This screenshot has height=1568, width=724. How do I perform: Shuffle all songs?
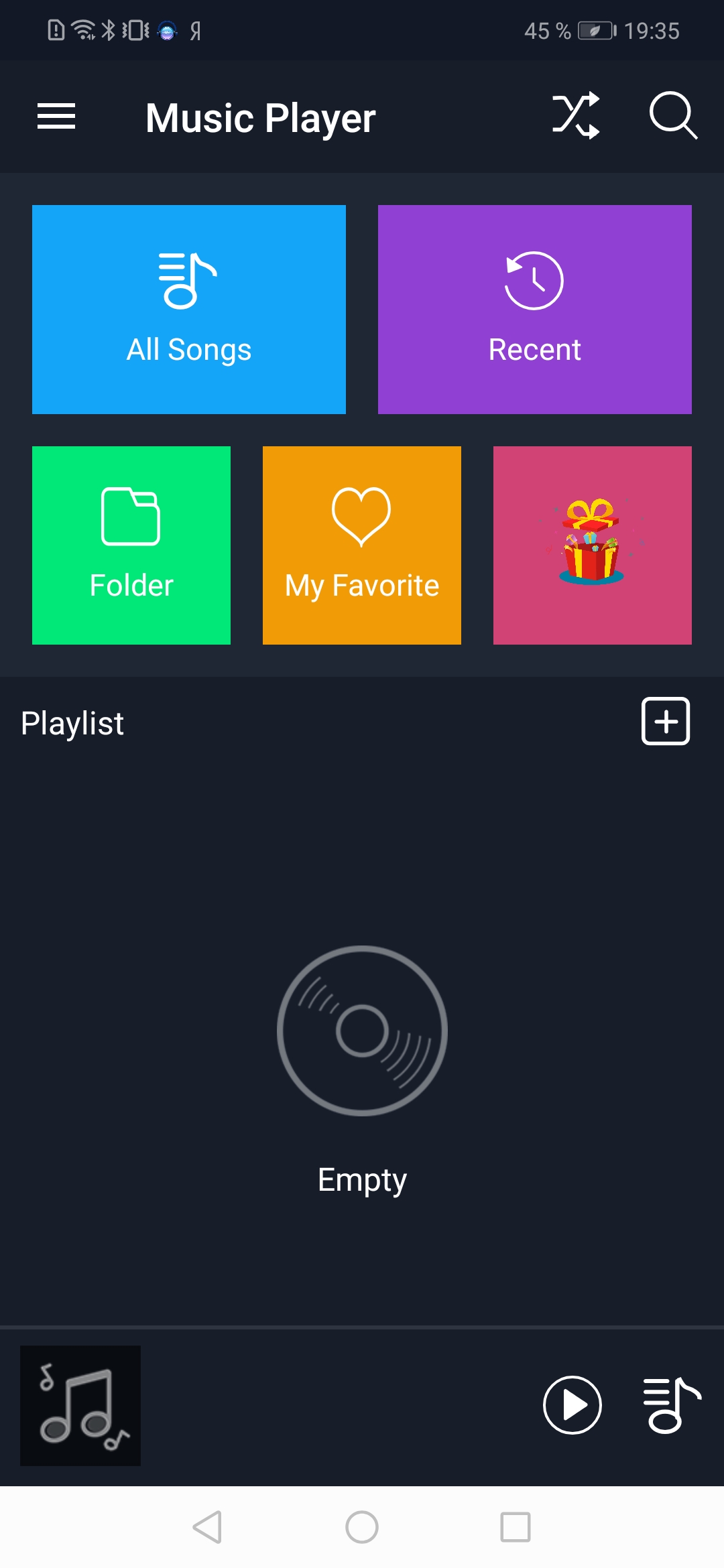pyautogui.click(x=575, y=115)
